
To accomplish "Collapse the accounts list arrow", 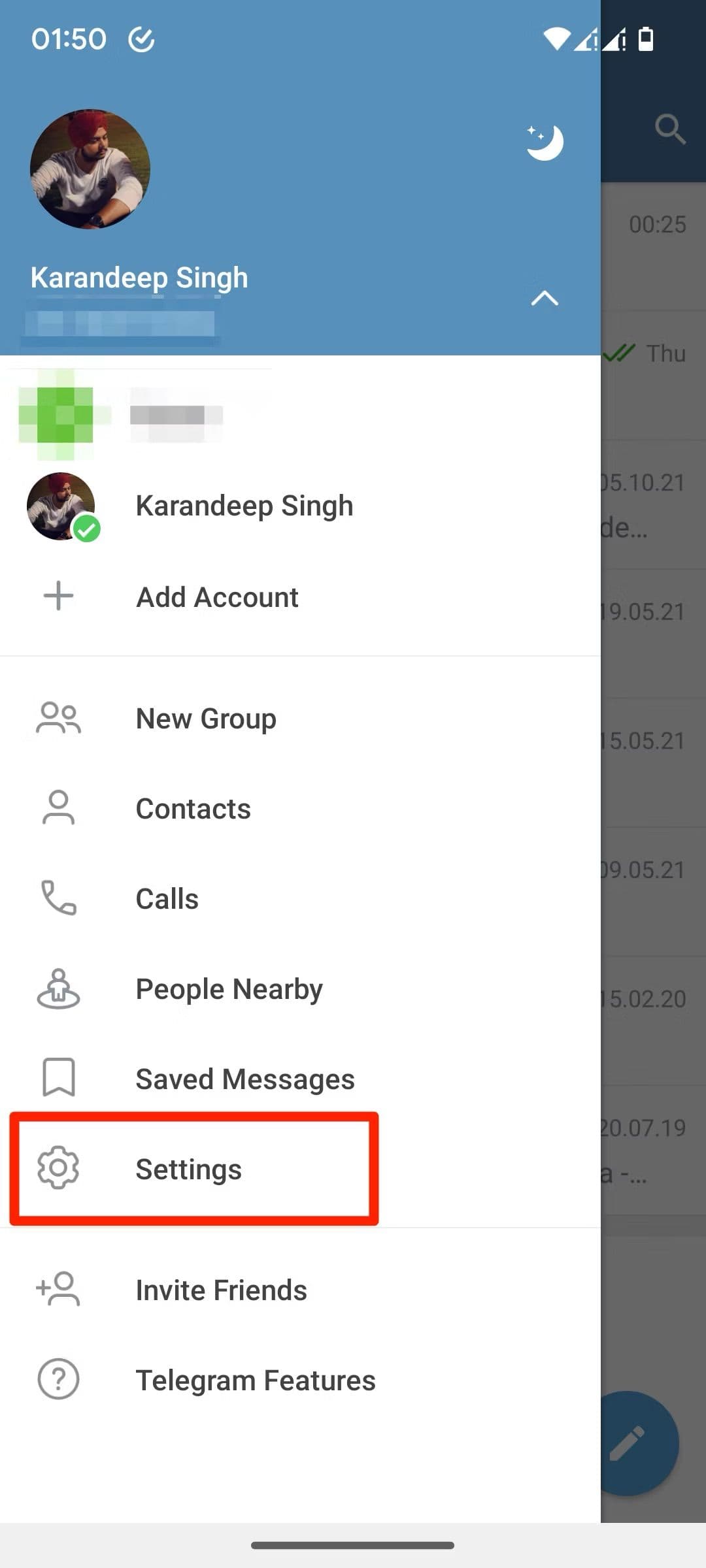I will tap(545, 299).
